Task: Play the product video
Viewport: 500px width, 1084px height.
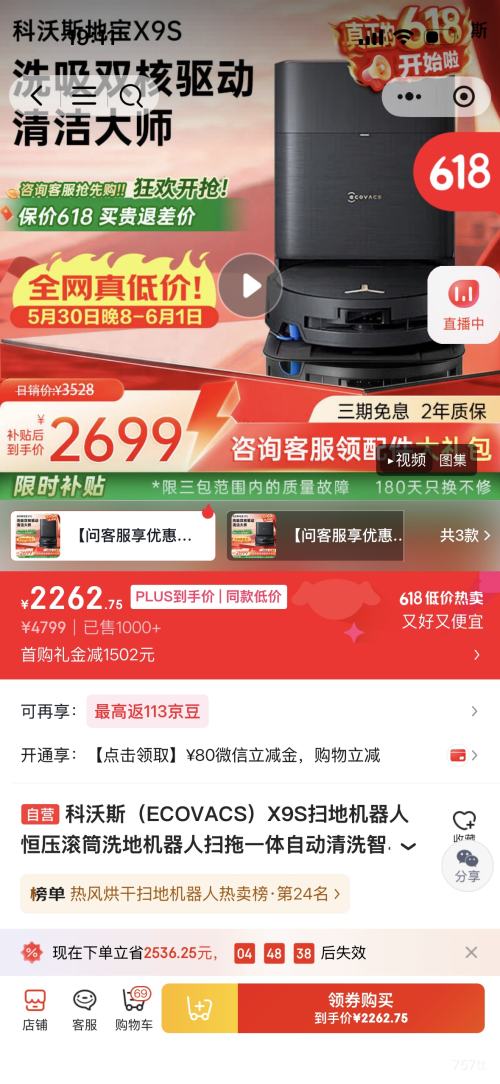Action: 250,286
